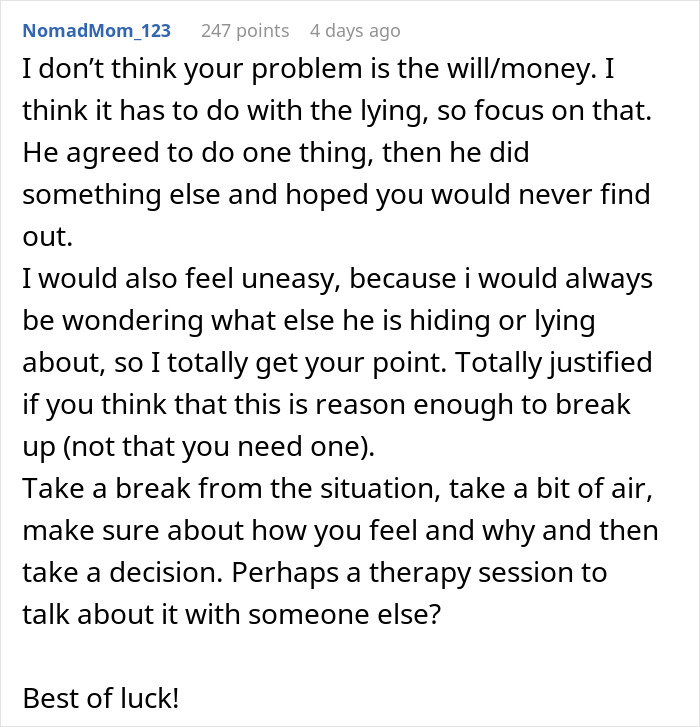Open NomadMom_123's user profile
This screenshot has width=700, height=727.
tap(96, 30)
